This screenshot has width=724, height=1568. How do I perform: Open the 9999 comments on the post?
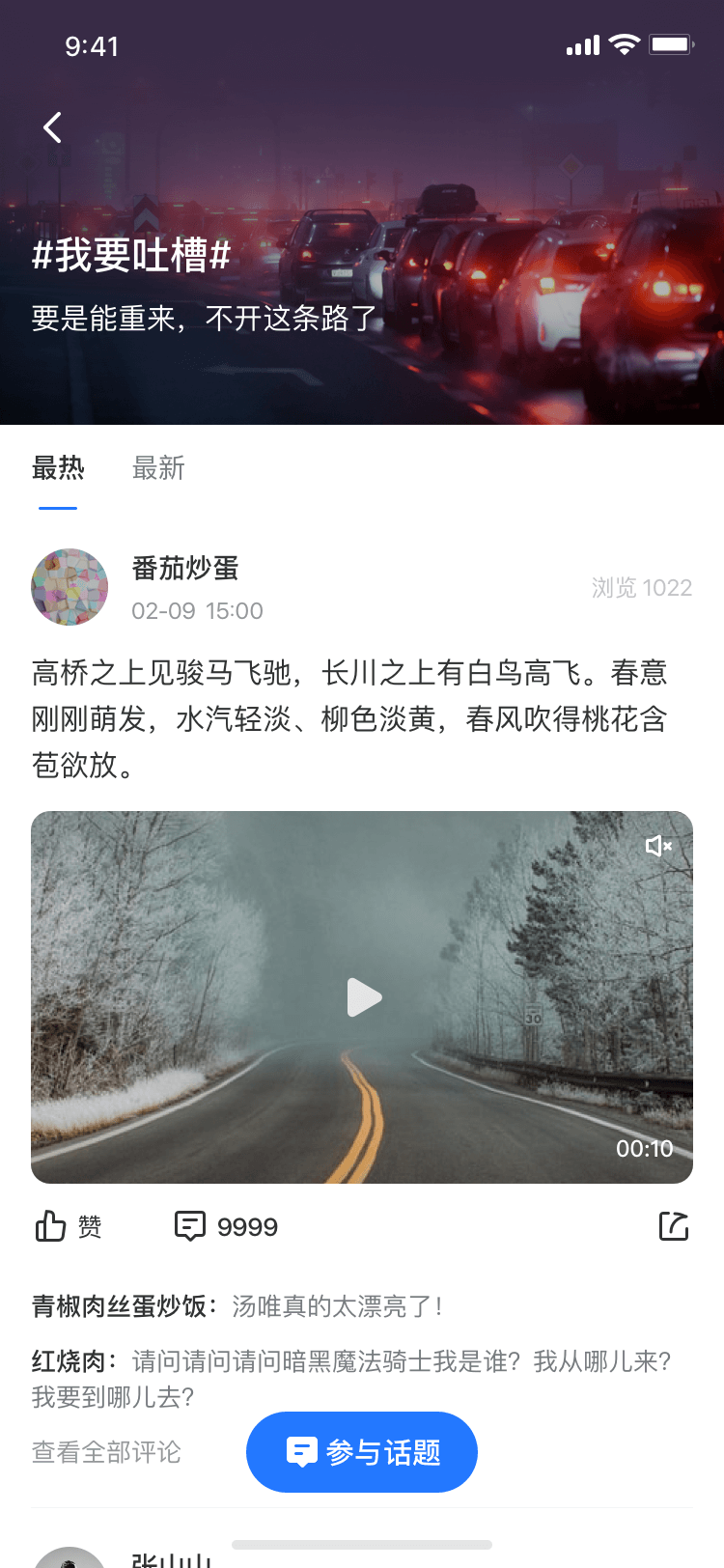click(x=226, y=1226)
